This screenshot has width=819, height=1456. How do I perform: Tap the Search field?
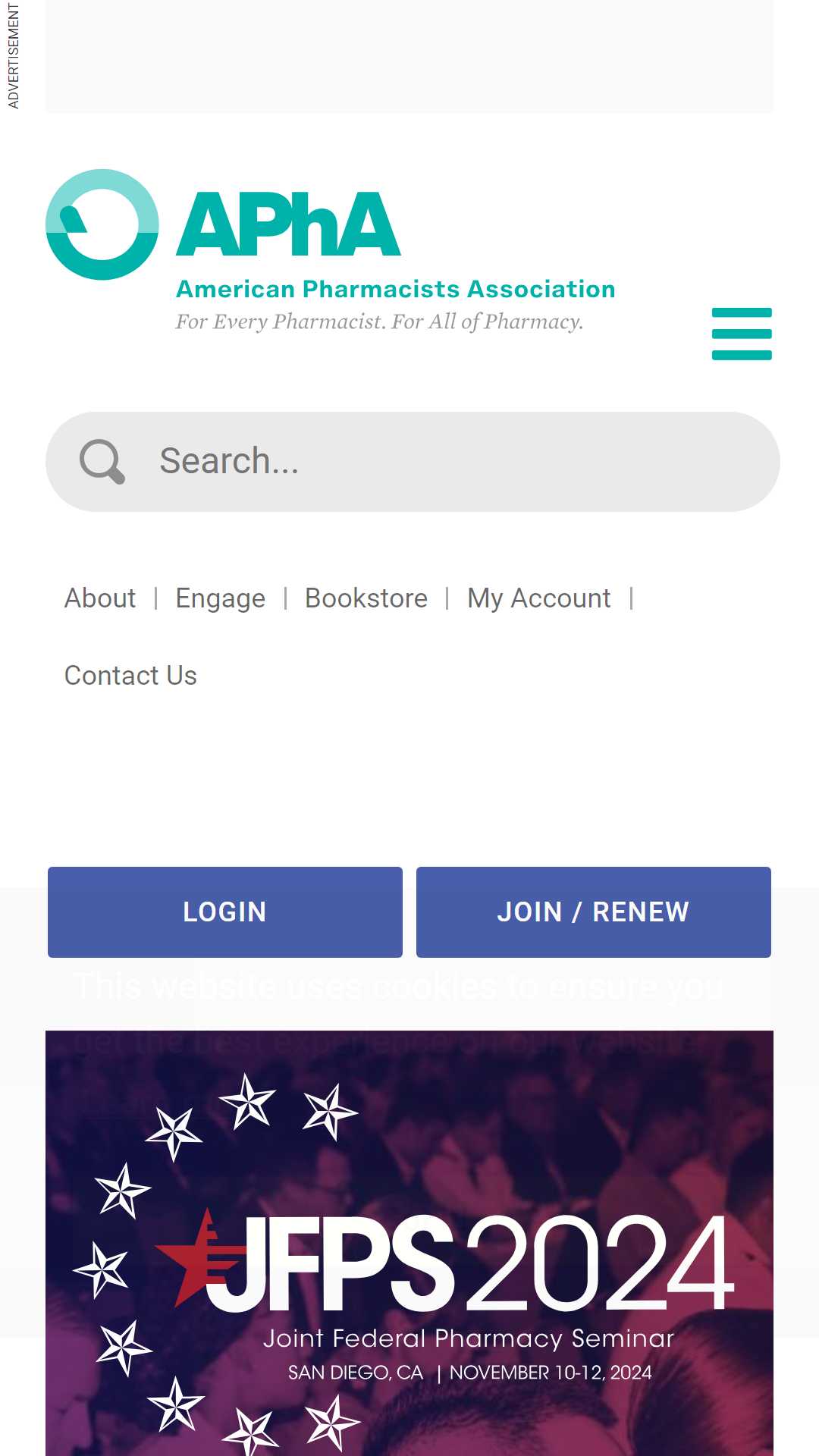(x=413, y=462)
